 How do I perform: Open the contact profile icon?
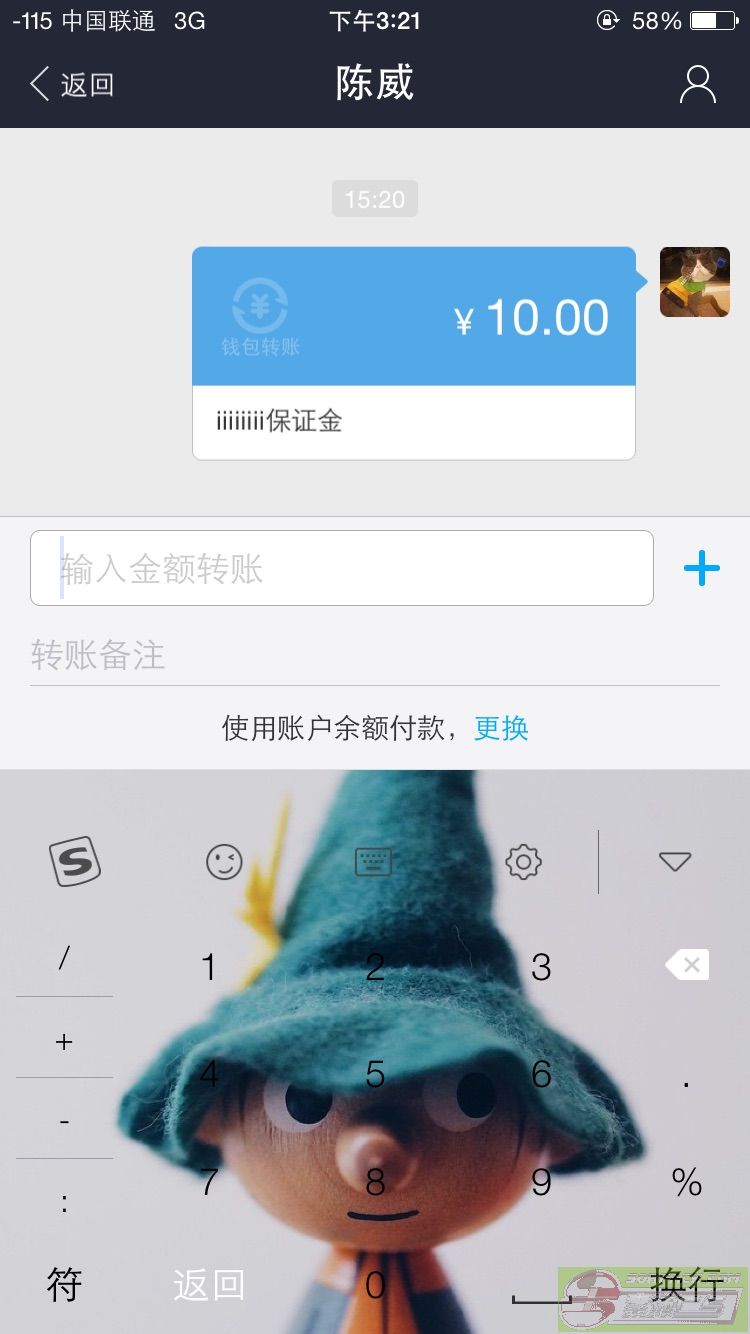pos(697,84)
